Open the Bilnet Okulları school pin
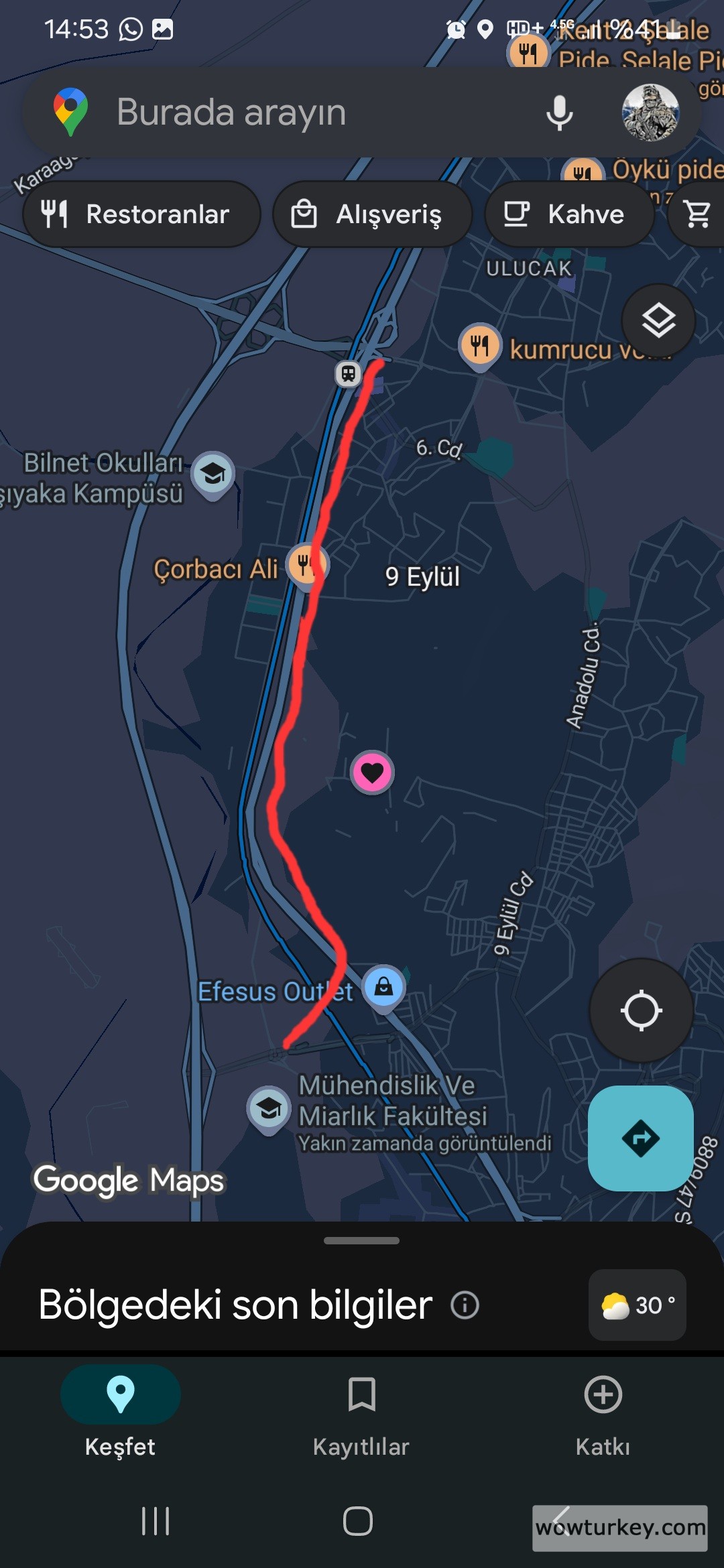The width and height of the screenshot is (724, 1568). pyautogui.click(x=213, y=474)
